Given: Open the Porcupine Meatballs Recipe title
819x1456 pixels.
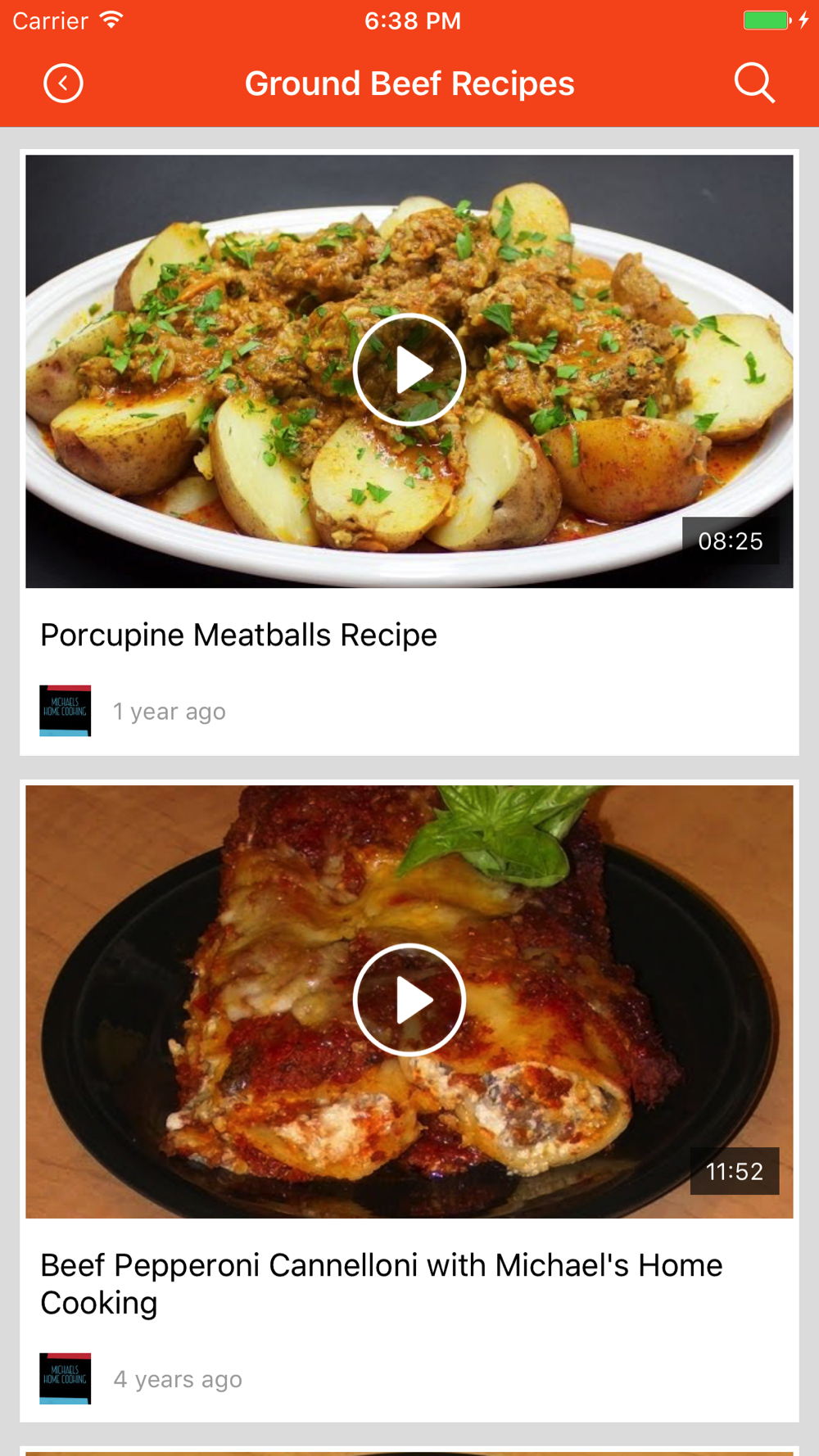Looking at the screenshot, I should 238,635.
